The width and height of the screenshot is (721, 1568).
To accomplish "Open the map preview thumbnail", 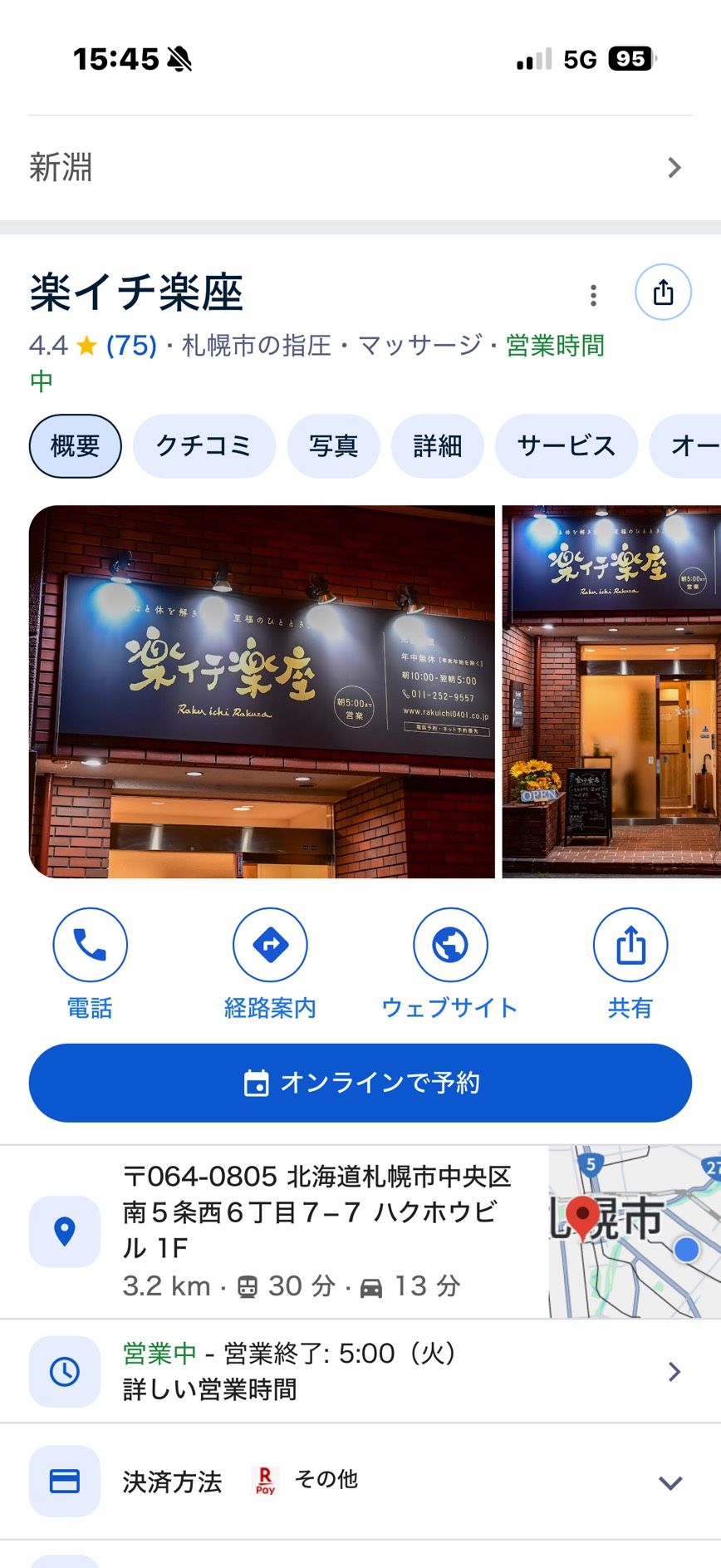I will pyautogui.click(x=634, y=1231).
